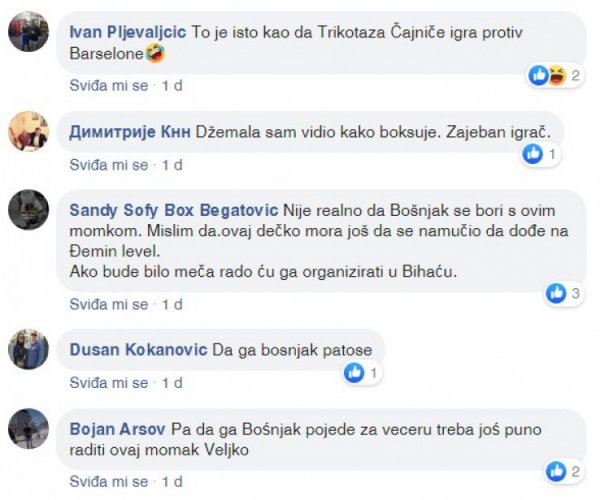The image size is (600, 500).
Task: Open Димитрије Кнн's profile
Action: [x=124, y=131]
